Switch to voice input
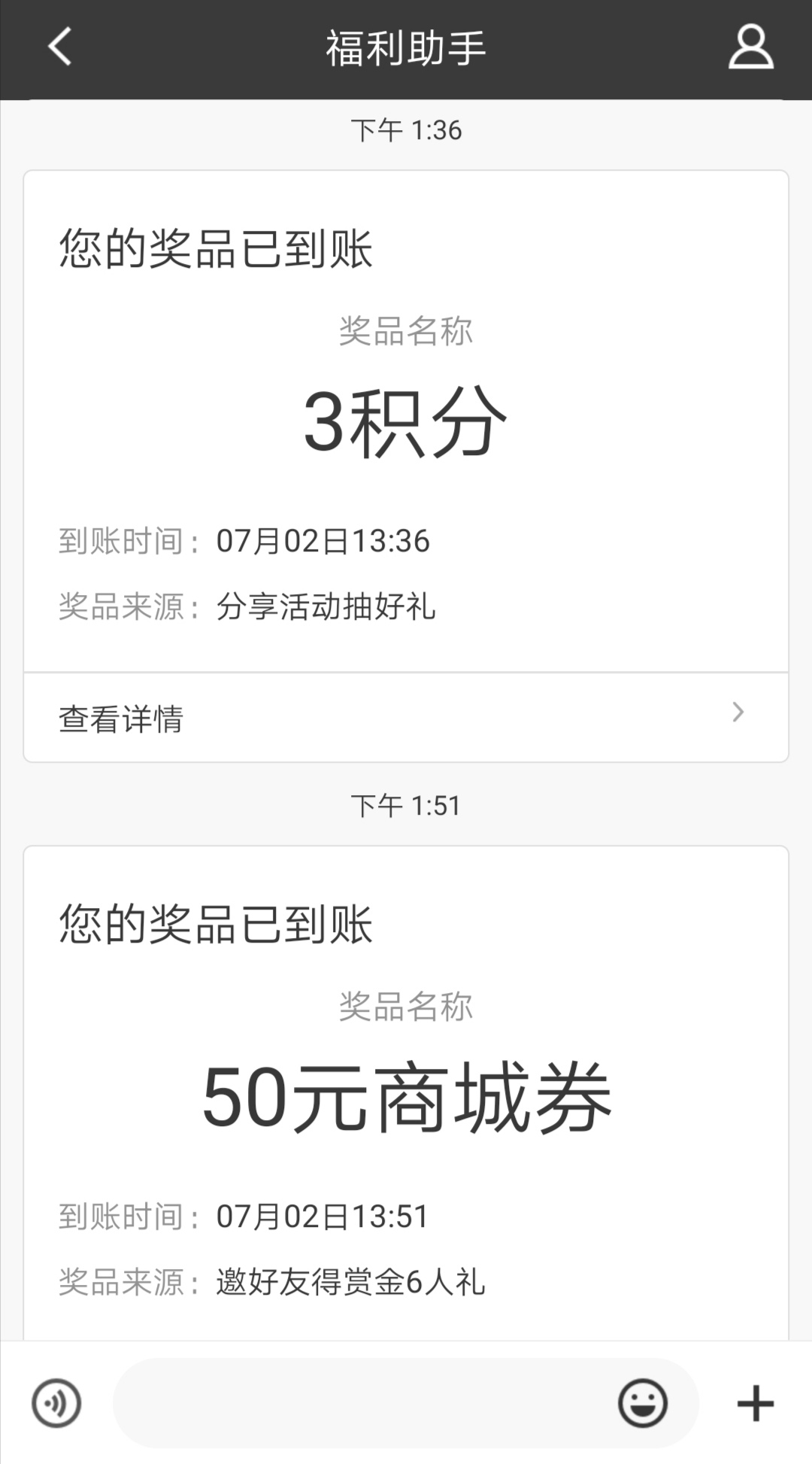 [x=56, y=1403]
